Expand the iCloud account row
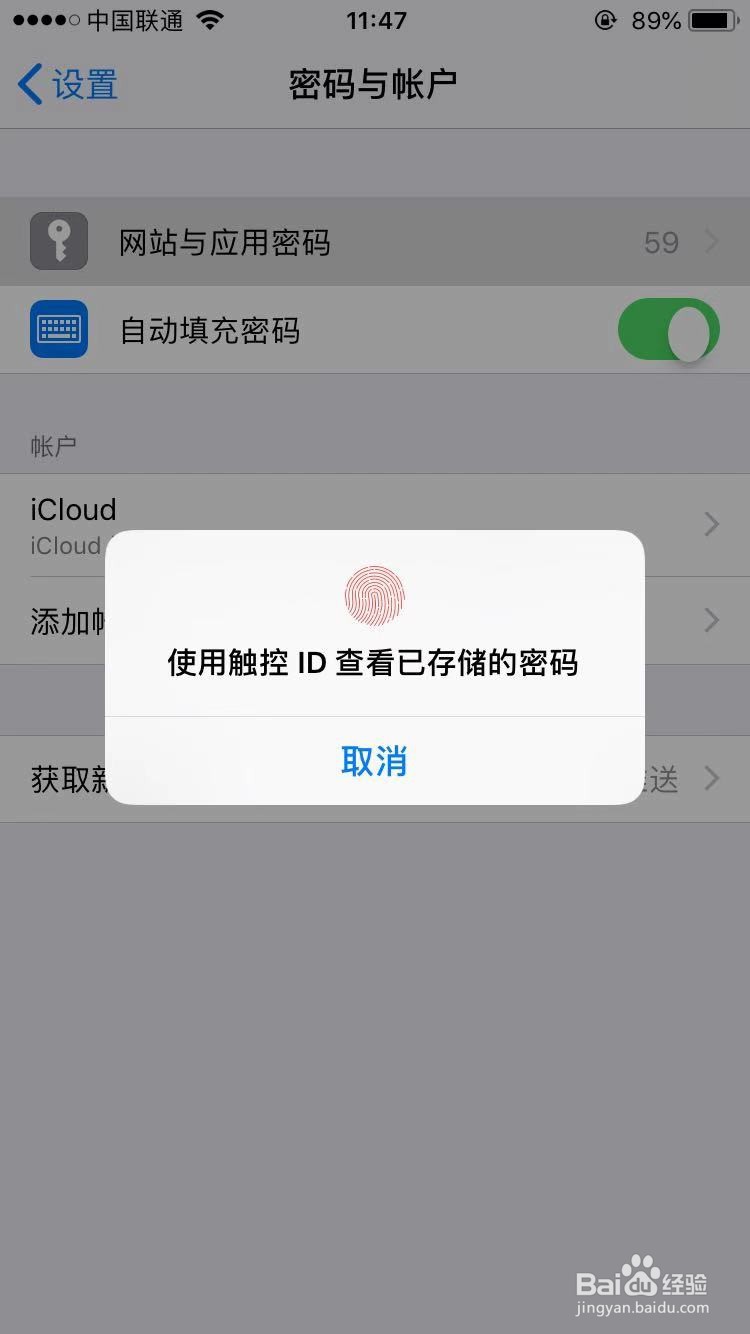The image size is (750, 1334). (712, 524)
